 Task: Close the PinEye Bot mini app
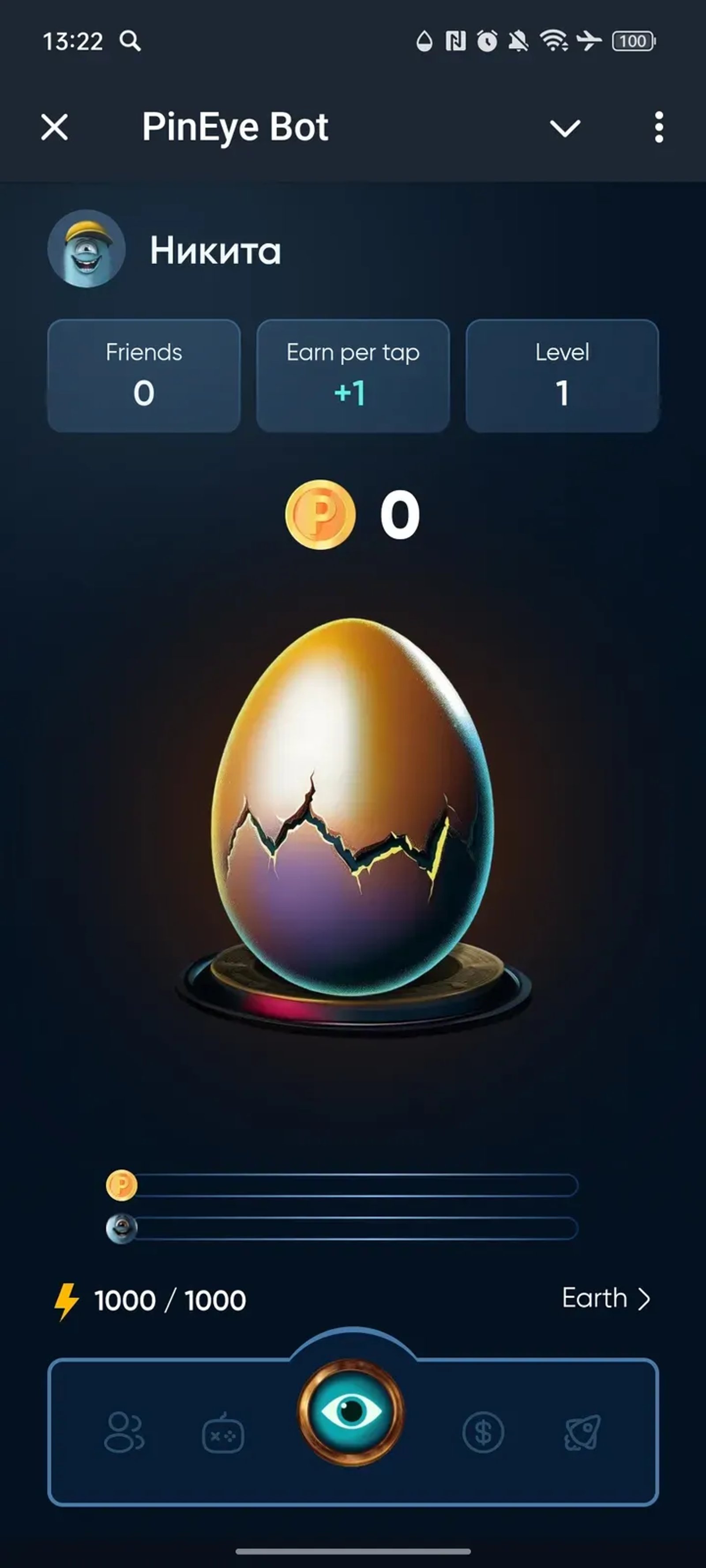55,128
